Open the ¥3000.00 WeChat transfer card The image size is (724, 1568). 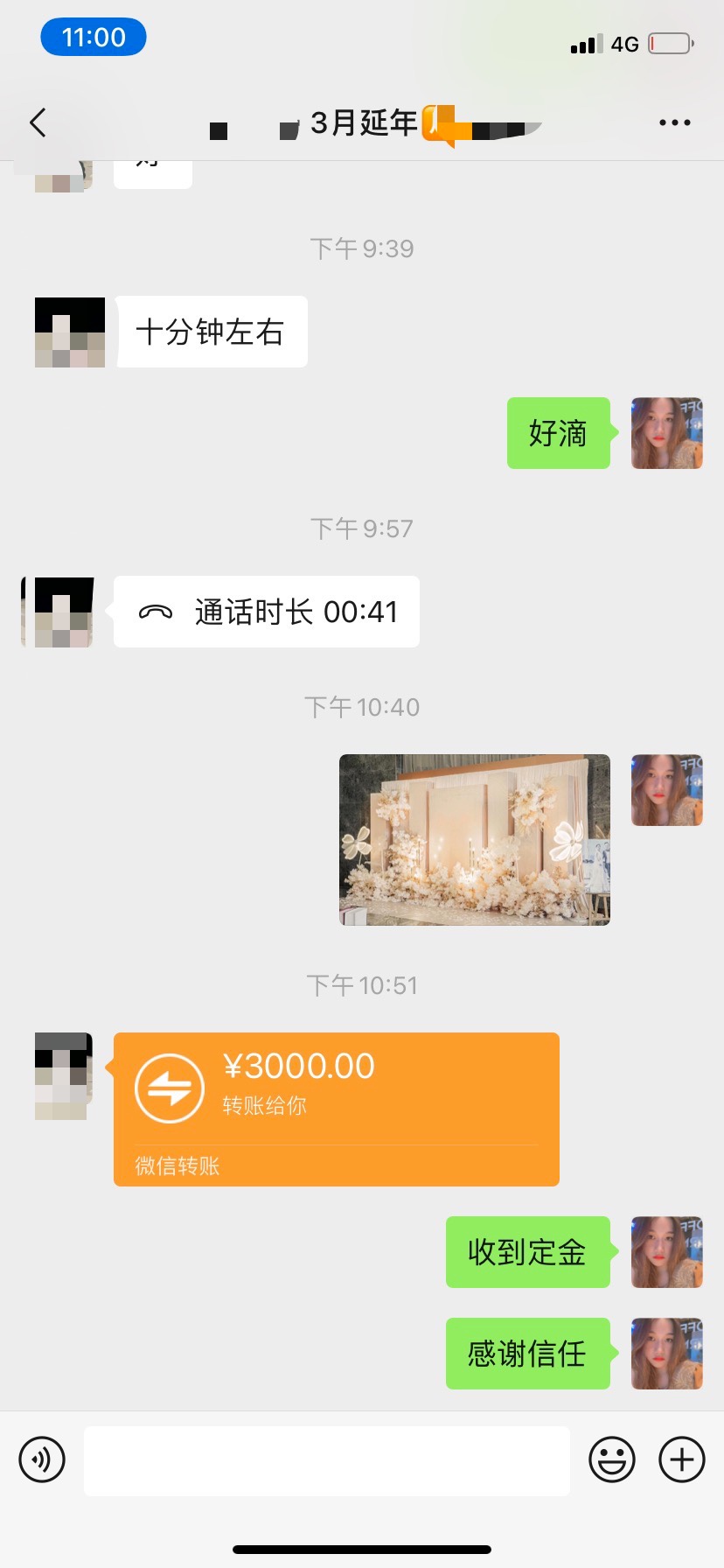click(x=337, y=1109)
